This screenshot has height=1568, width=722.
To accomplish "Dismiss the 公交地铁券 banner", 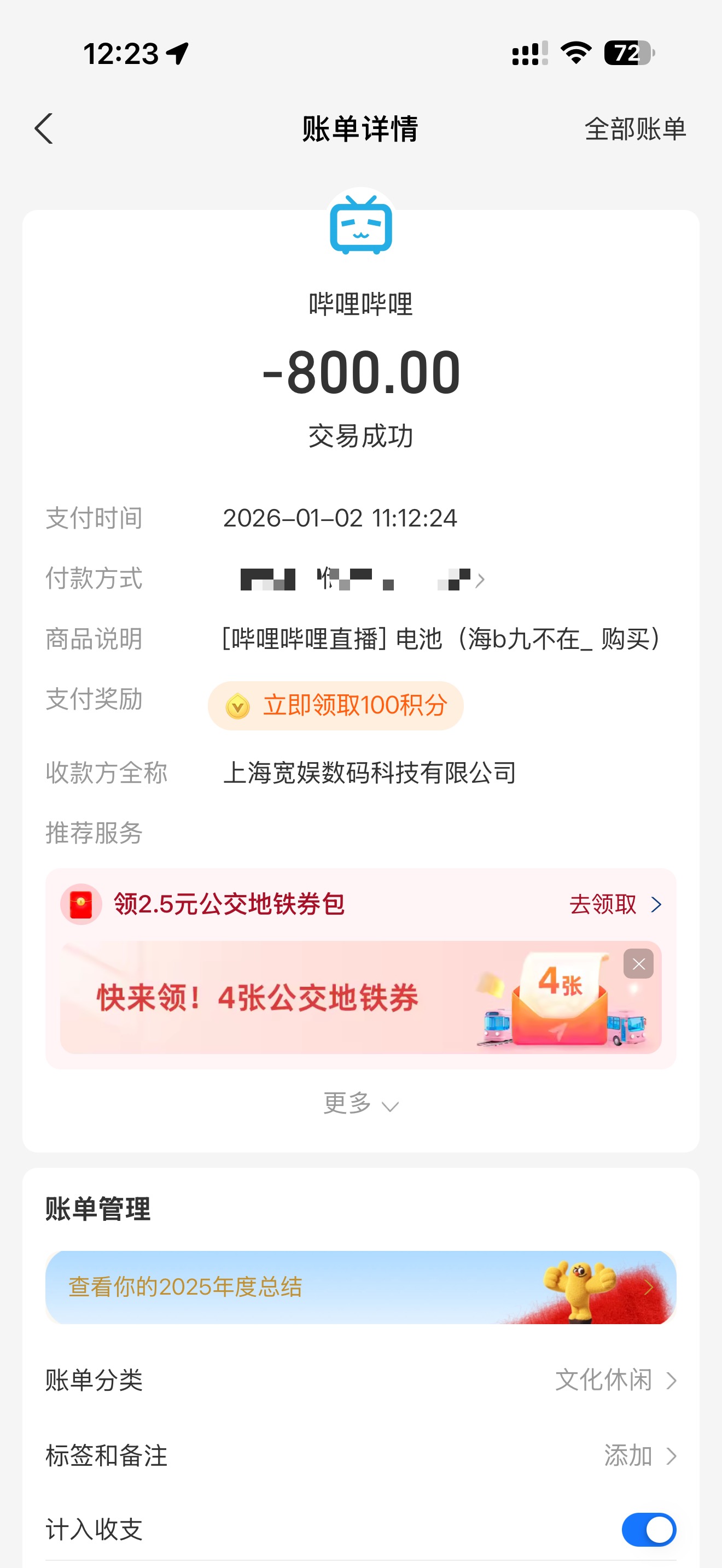I will 638,963.
